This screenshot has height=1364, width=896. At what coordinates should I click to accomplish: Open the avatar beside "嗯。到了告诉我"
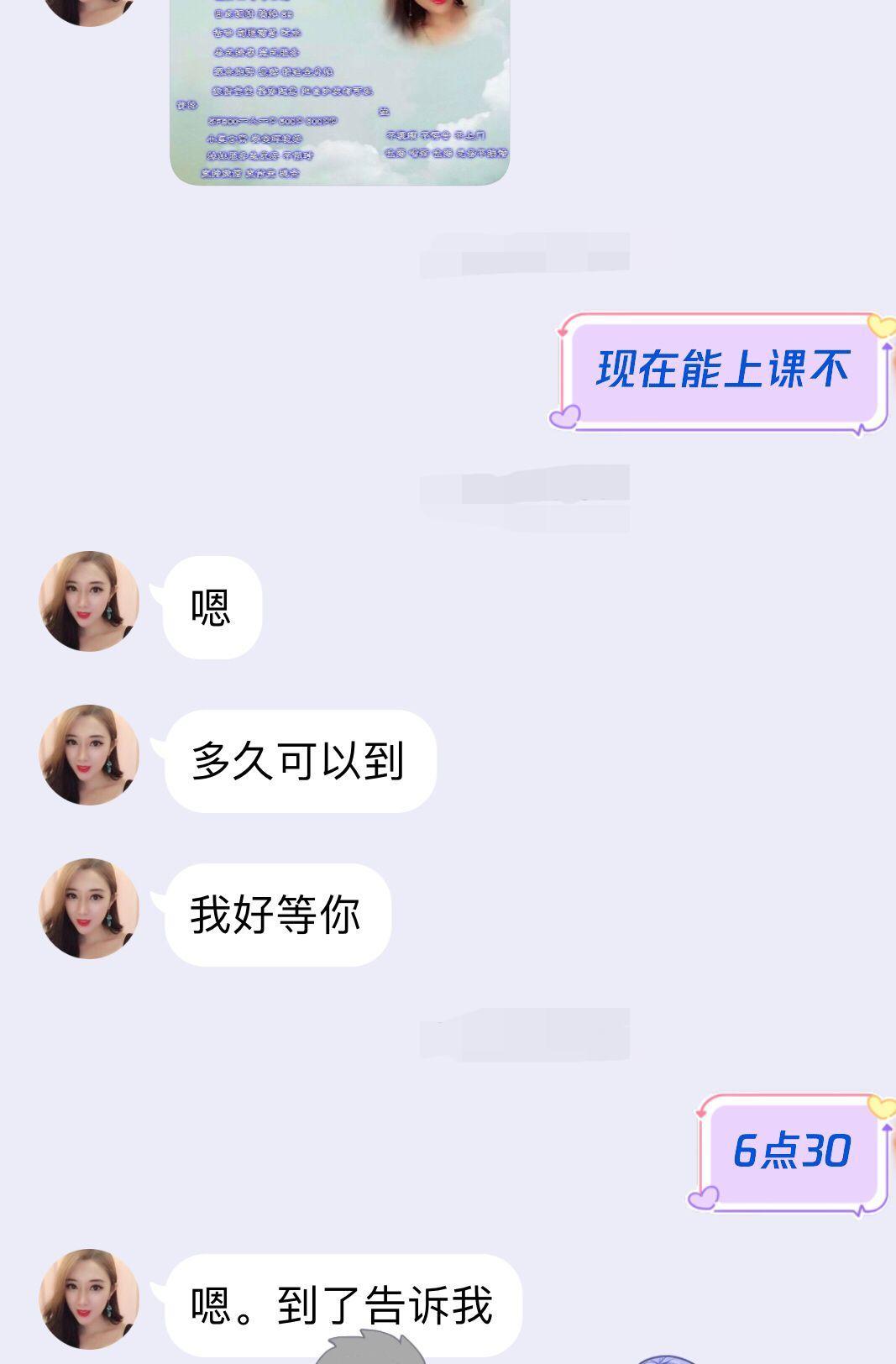(89, 1299)
